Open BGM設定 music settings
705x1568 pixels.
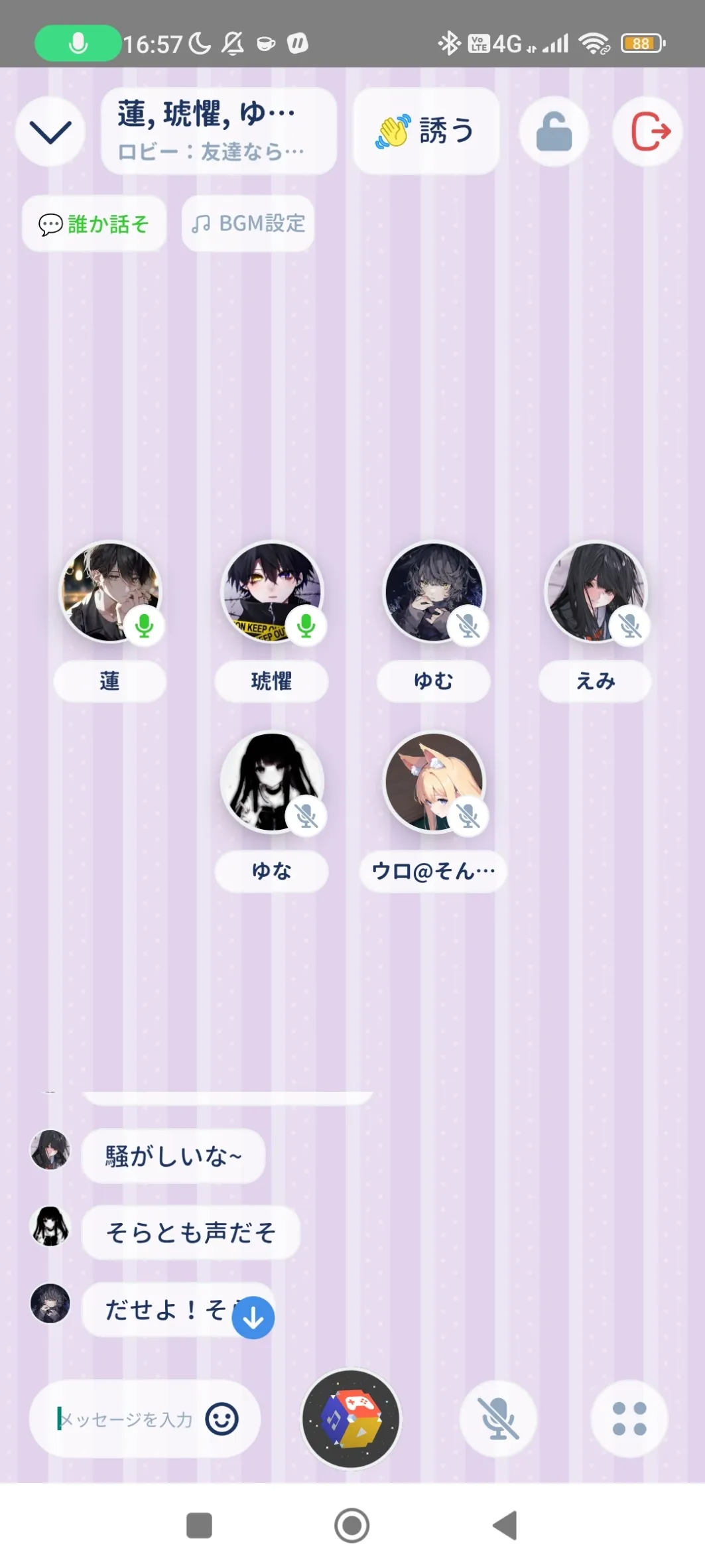[248, 224]
